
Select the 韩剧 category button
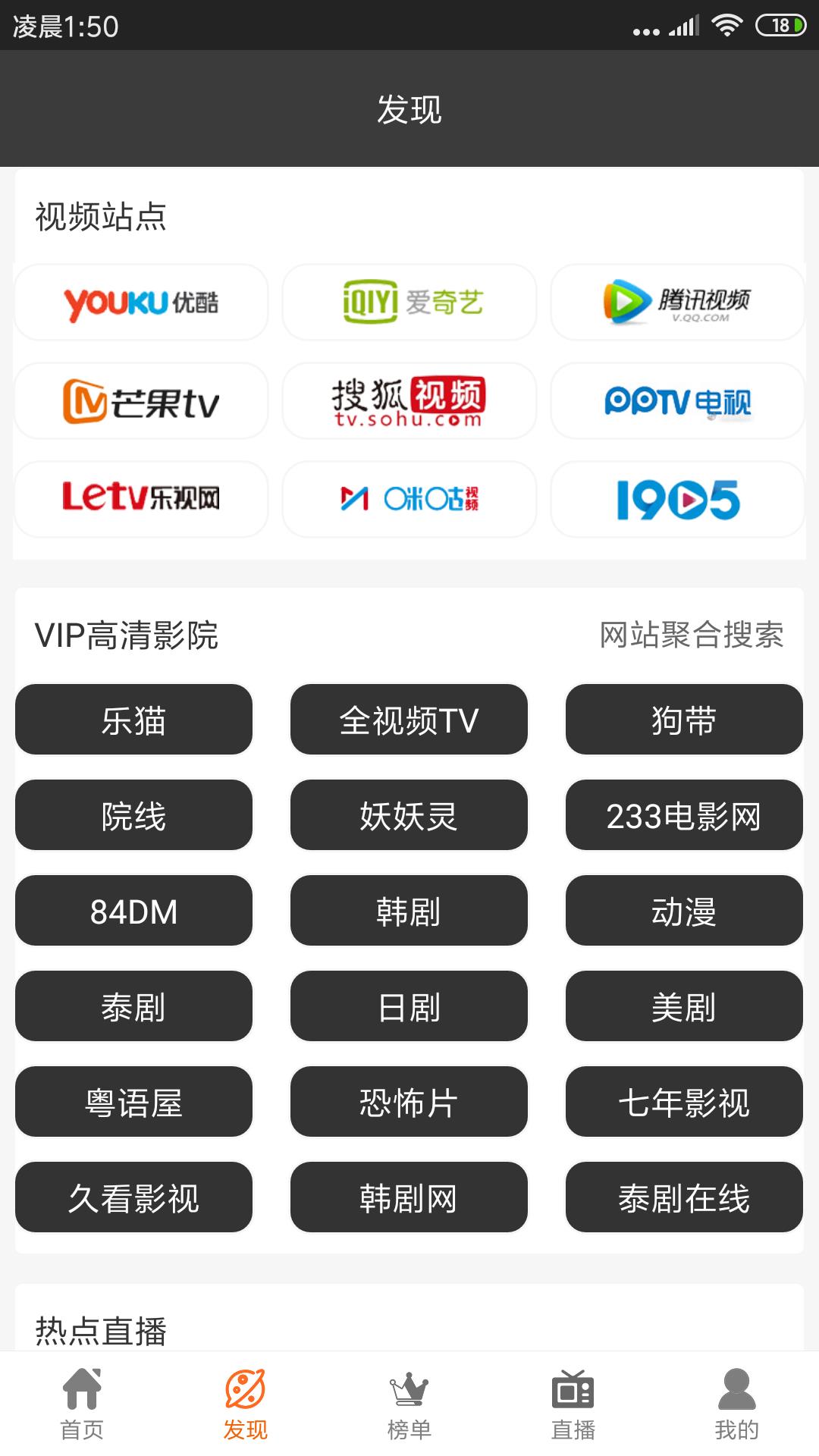pos(409,911)
